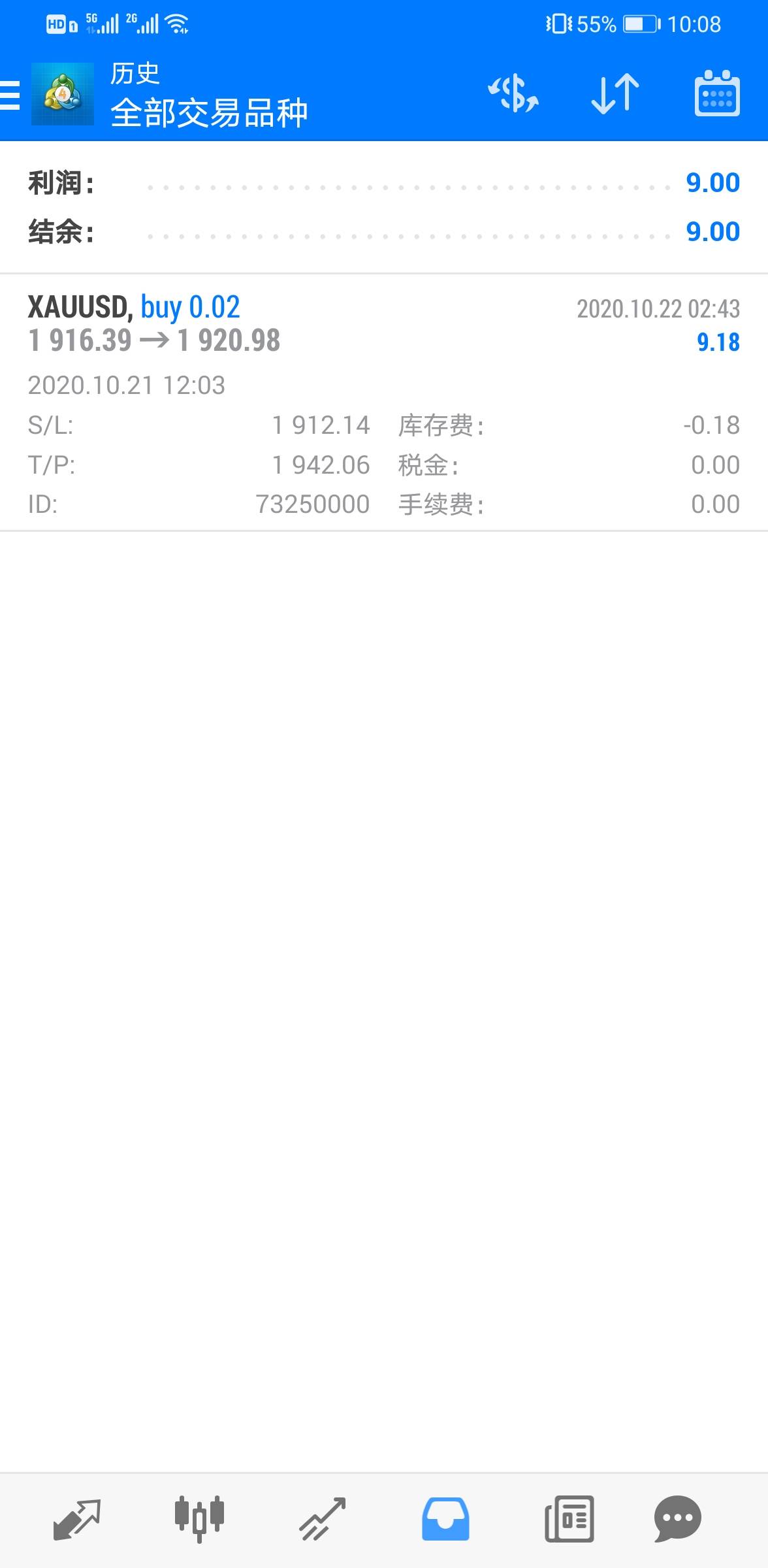
Task: Switch to the candlestick Chart tab
Action: coord(199,1520)
